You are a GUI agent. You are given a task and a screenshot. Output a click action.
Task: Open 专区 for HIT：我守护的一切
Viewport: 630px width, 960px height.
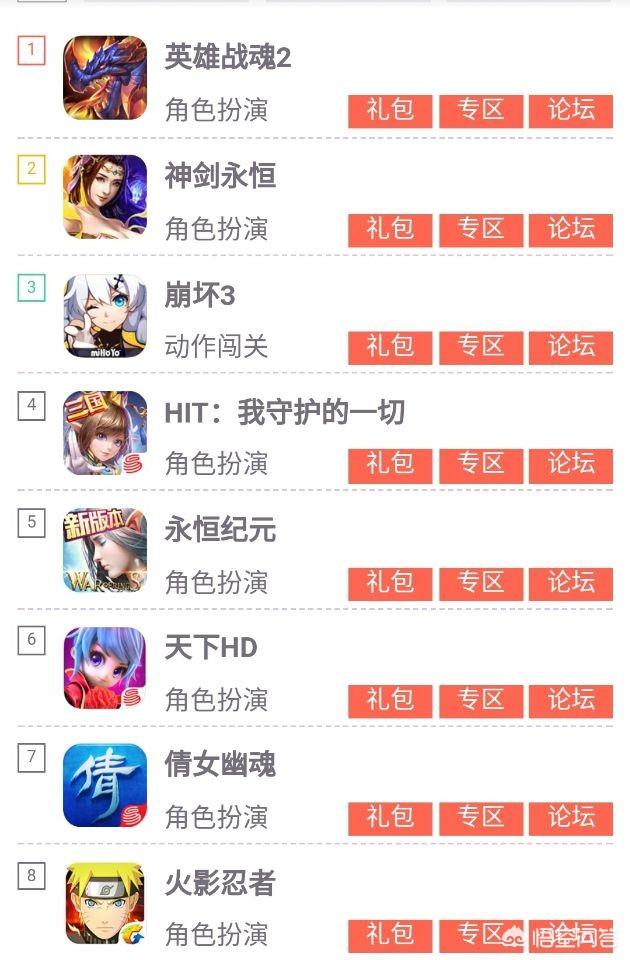coord(481,464)
